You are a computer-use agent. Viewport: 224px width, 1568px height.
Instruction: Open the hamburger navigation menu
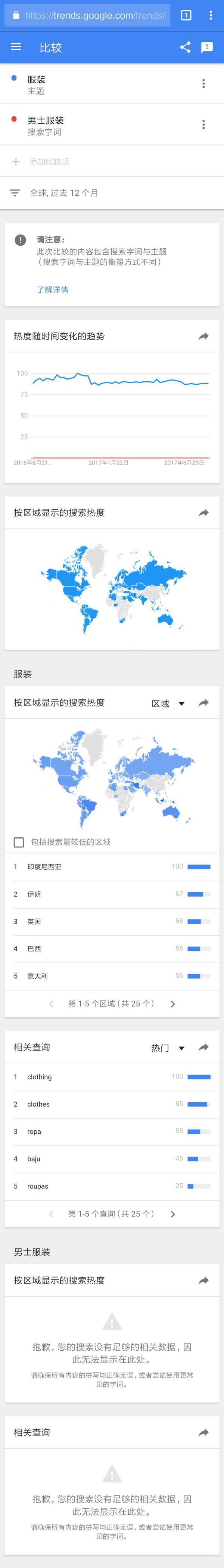pos(16,47)
